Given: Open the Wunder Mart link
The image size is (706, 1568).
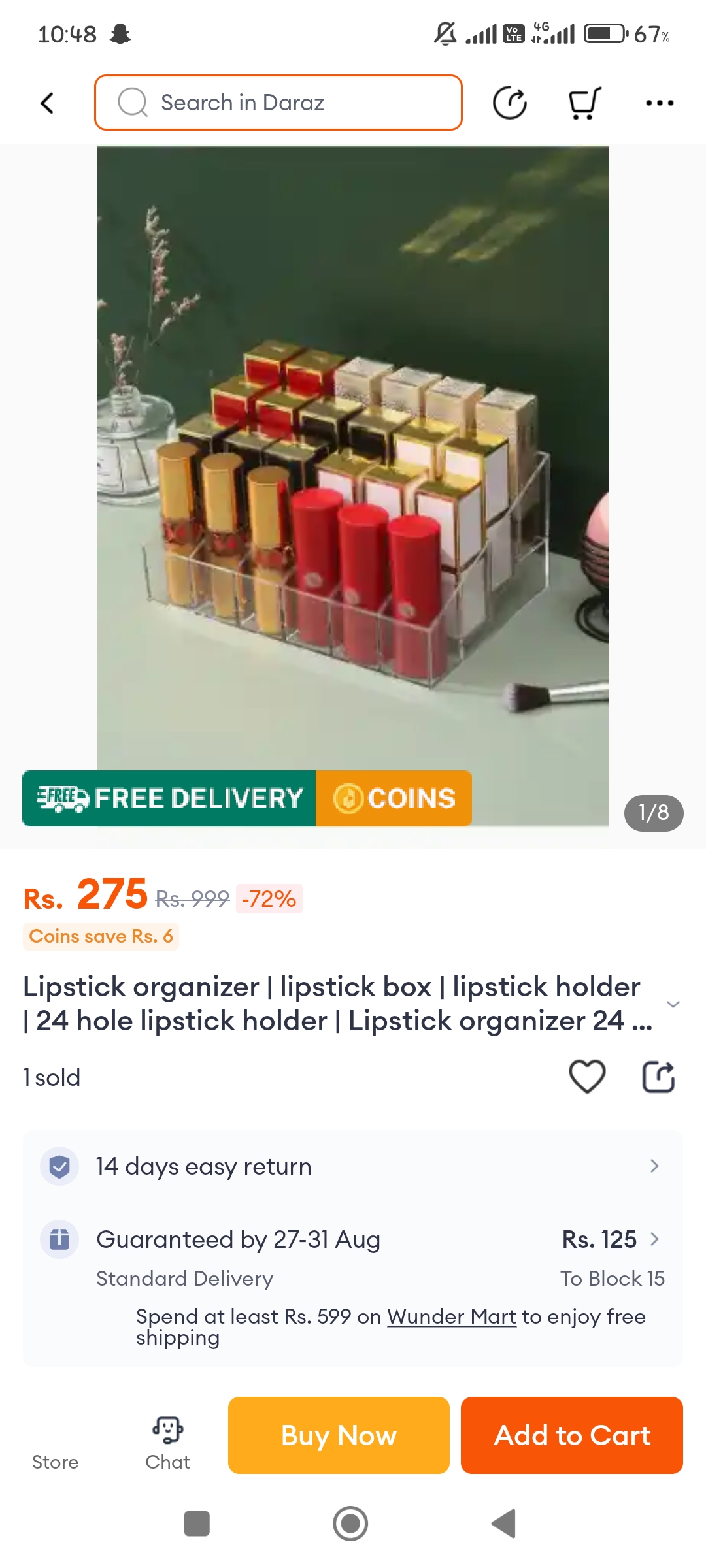Looking at the screenshot, I should tap(452, 1316).
